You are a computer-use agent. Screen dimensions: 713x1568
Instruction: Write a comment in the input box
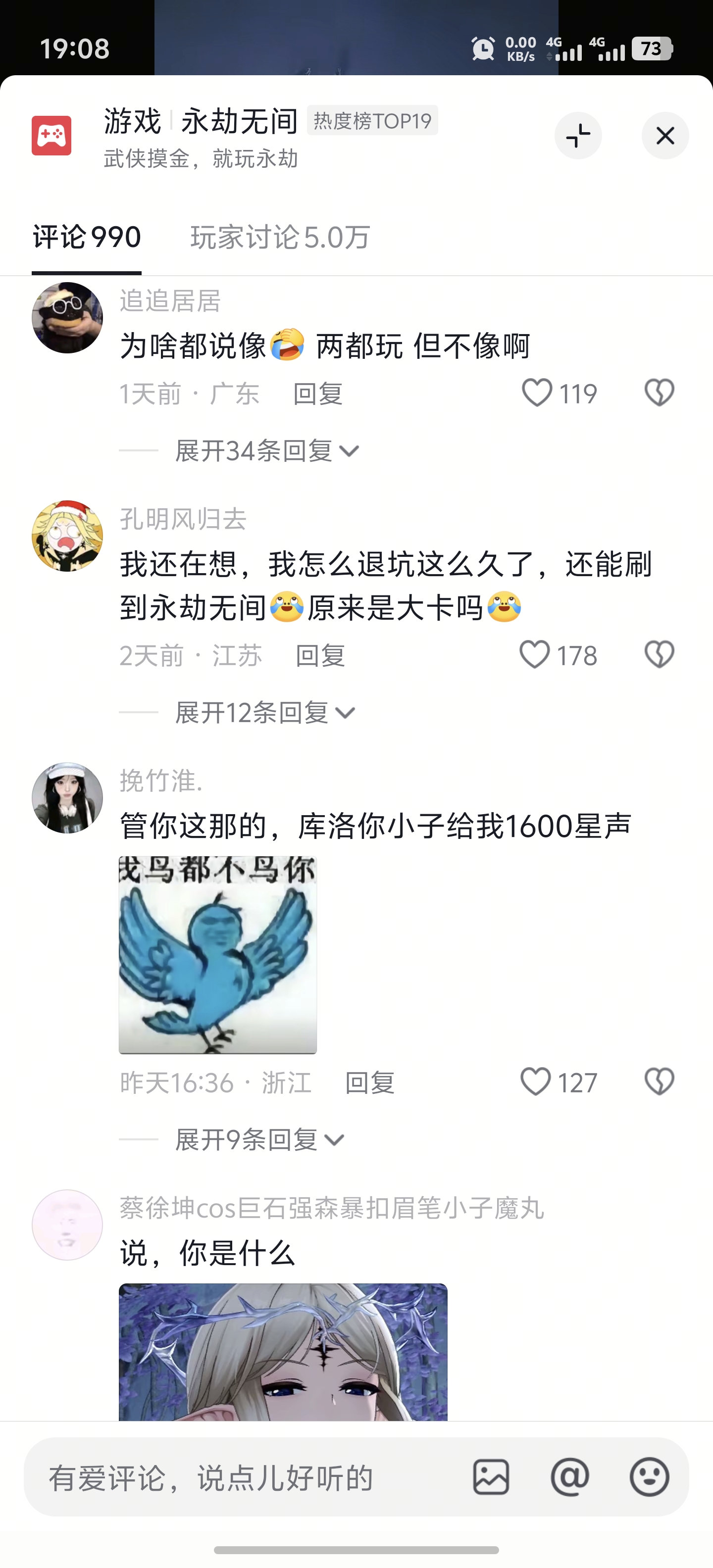[x=244, y=1477]
